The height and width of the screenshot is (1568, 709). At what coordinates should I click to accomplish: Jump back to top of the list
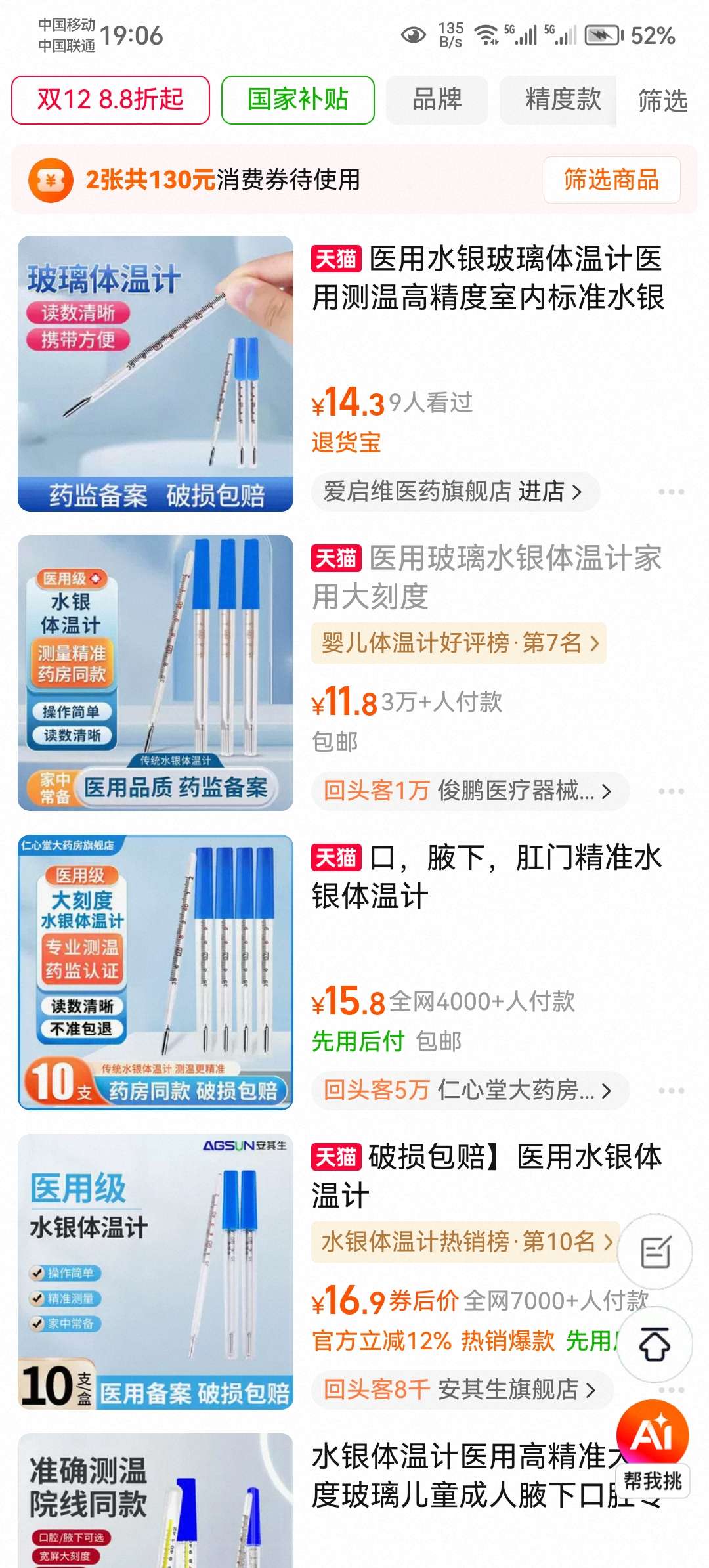pyautogui.click(x=655, y=1344)
